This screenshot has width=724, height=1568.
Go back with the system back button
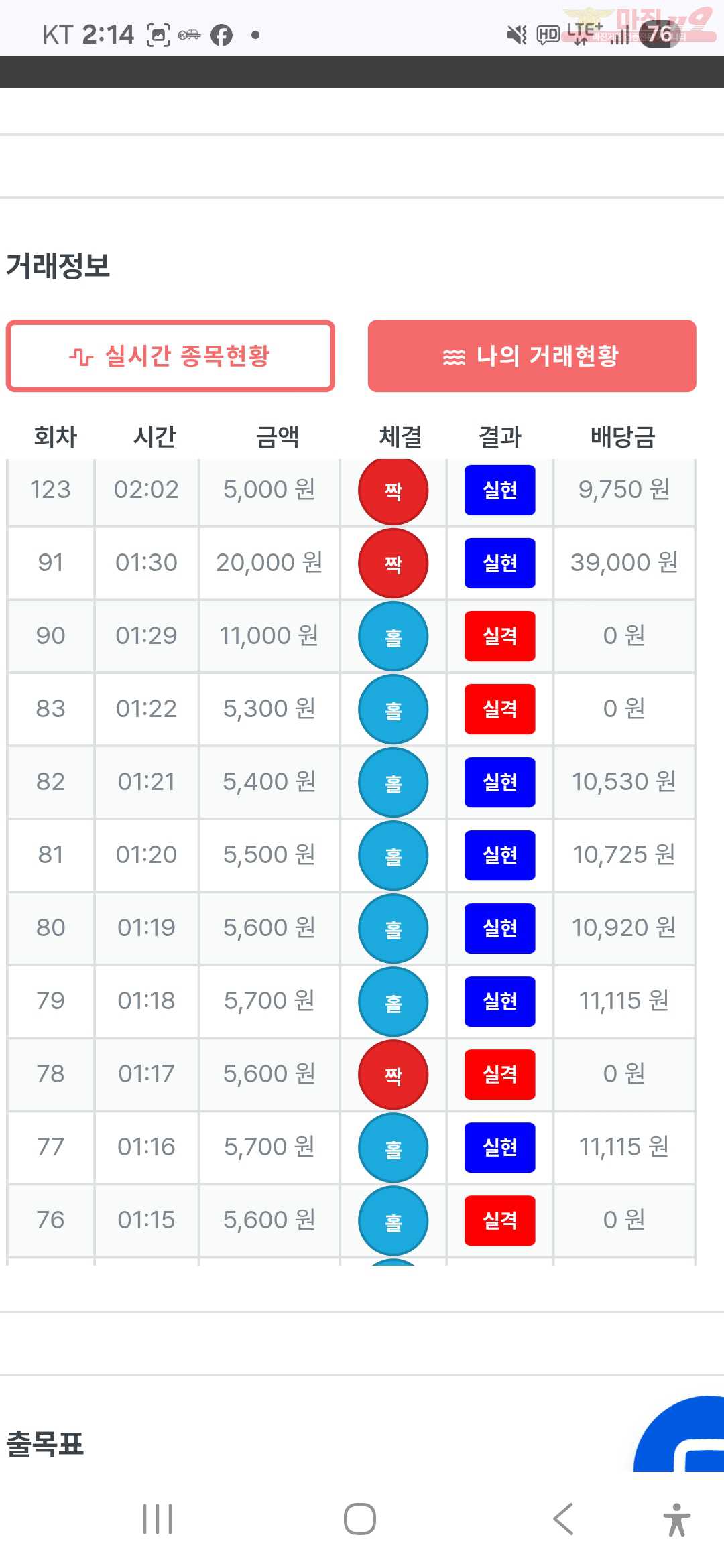pos(564,1518)
